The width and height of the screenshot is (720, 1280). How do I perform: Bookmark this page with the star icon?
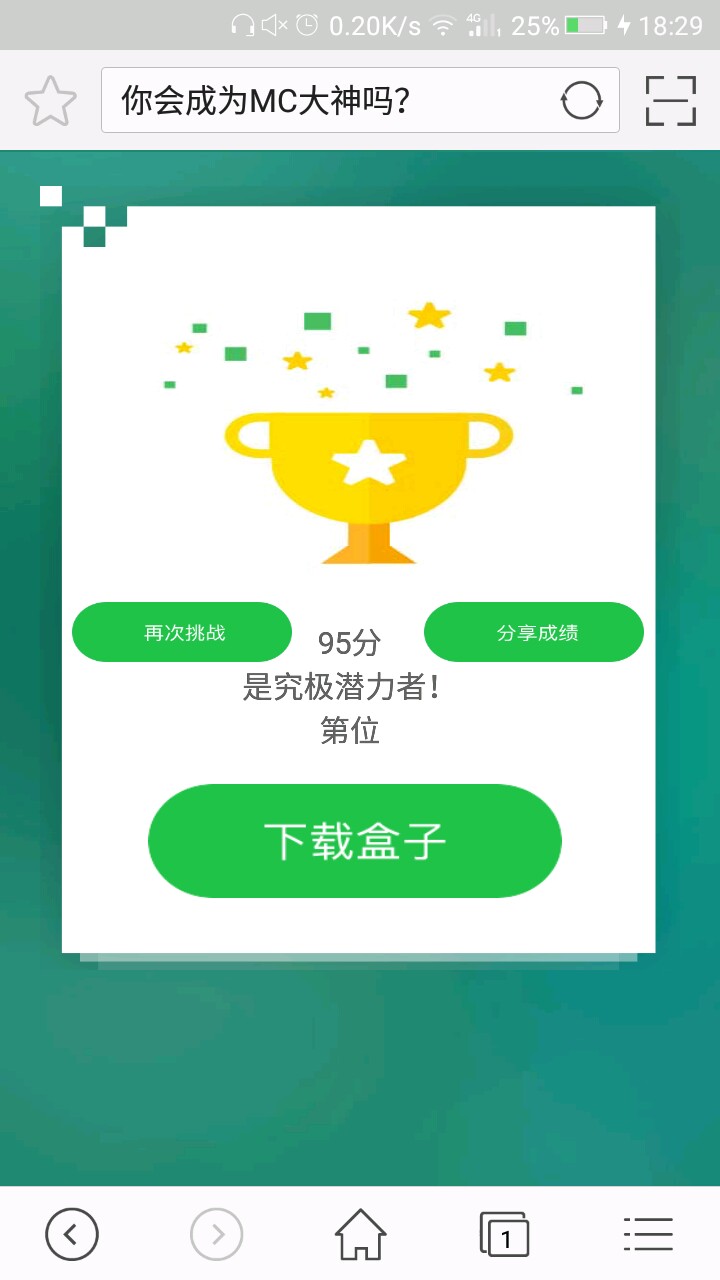[50, 100]
